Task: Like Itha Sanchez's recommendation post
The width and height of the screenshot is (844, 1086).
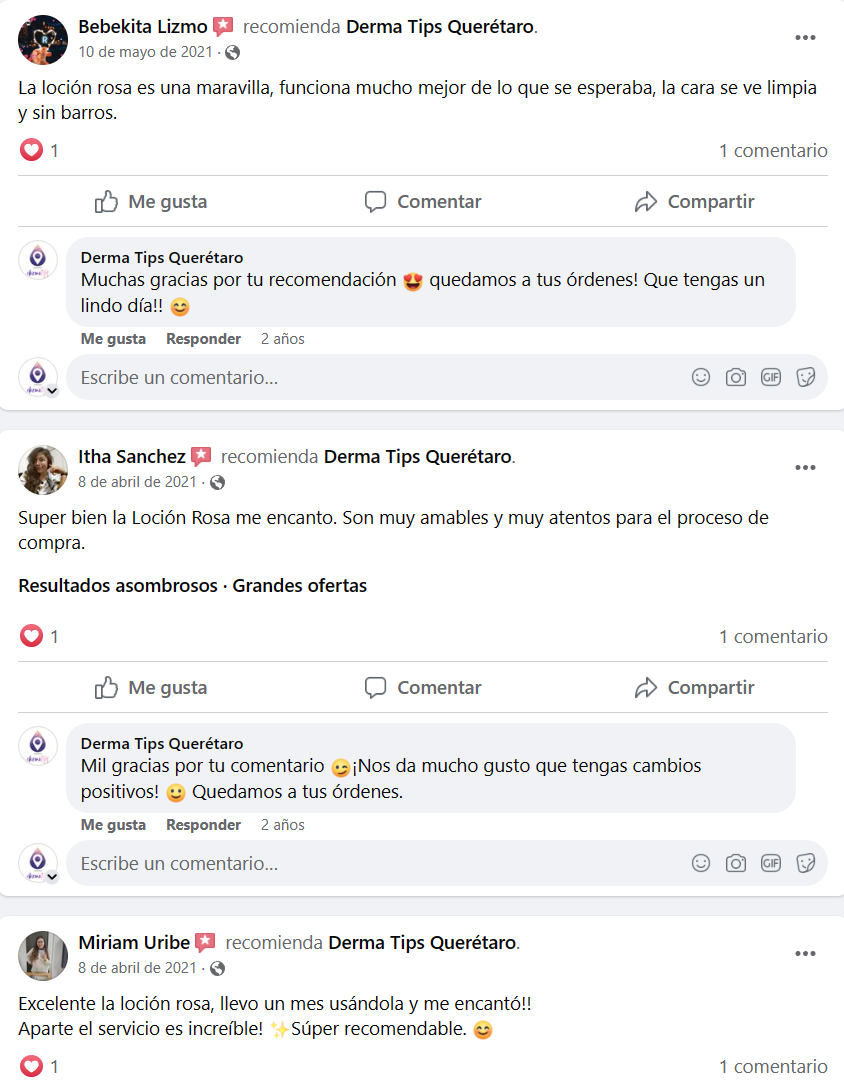Action: coord(151,688)
